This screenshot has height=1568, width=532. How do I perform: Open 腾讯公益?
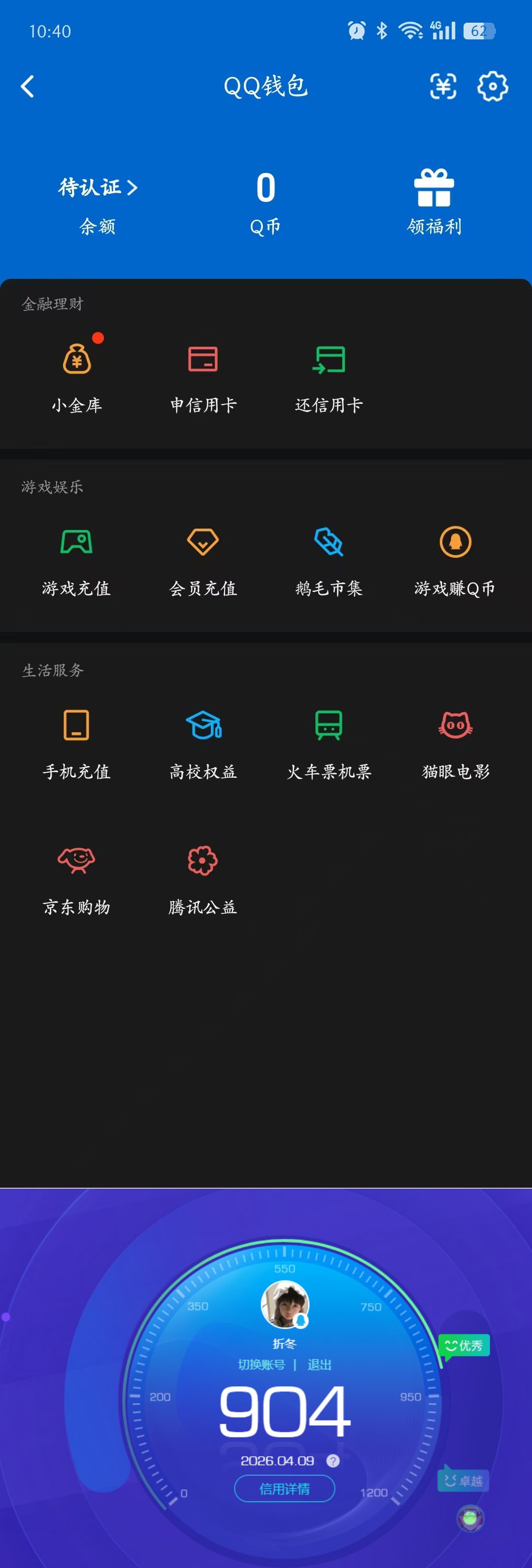click(x=202, y=876)
